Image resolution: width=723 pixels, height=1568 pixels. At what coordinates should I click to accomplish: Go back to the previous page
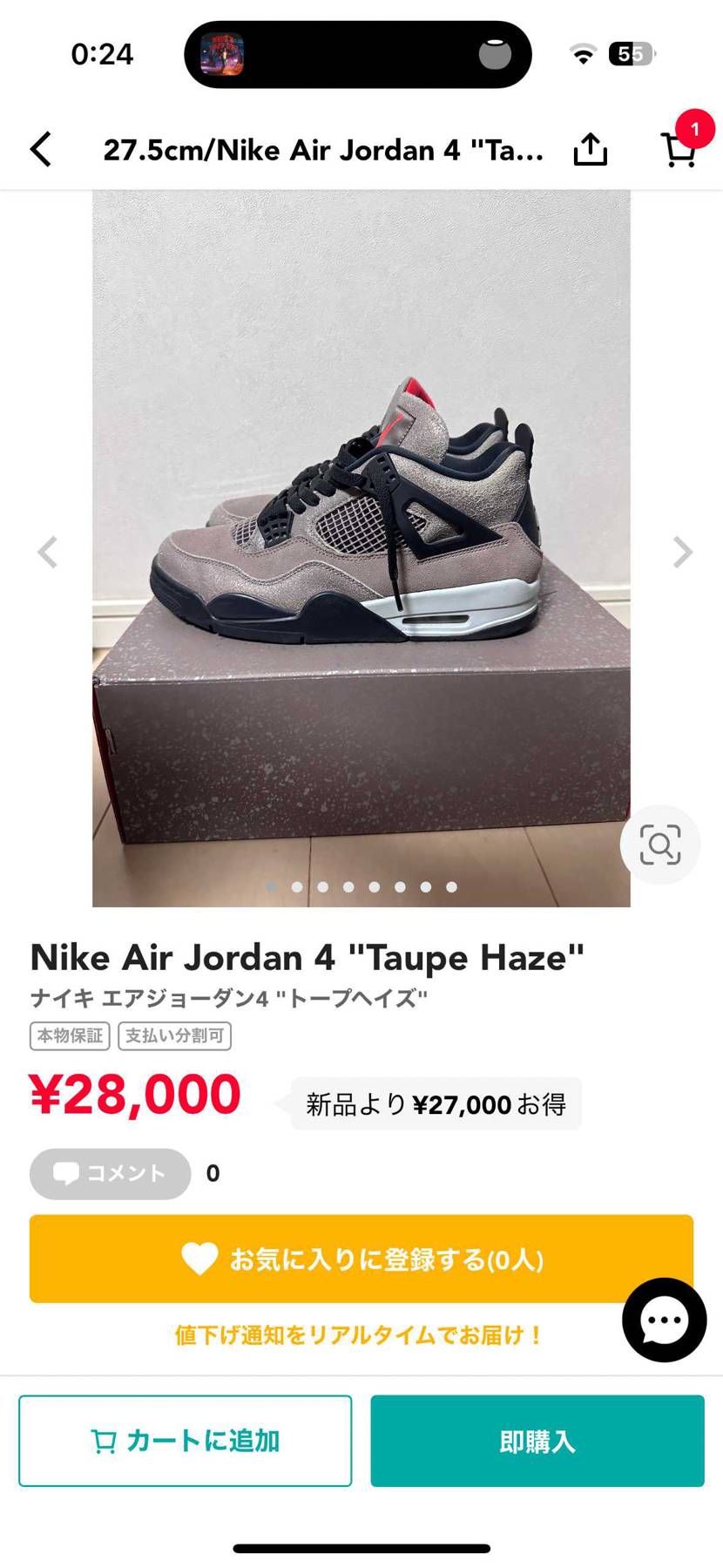[x=41, y=149]
